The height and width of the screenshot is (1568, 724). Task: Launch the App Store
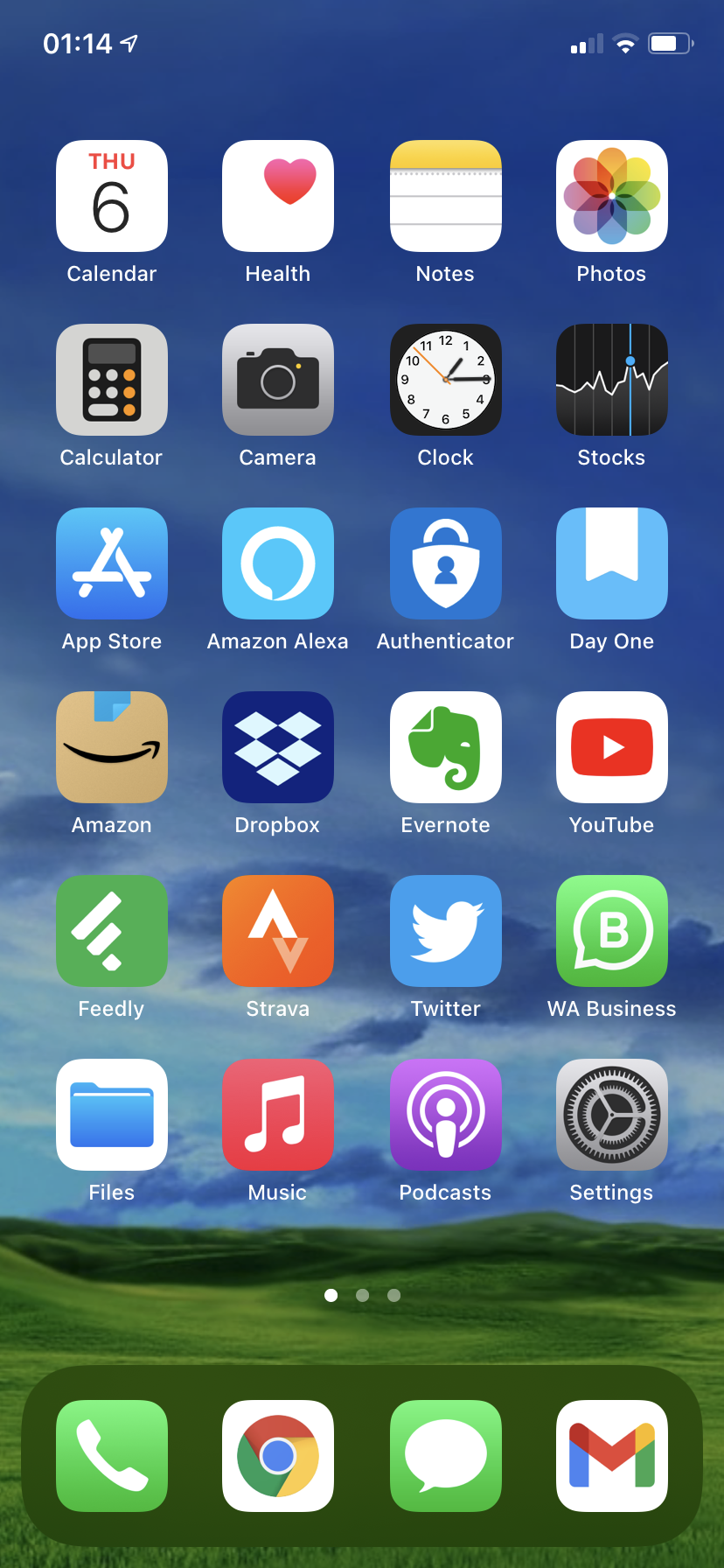[112, 563]
